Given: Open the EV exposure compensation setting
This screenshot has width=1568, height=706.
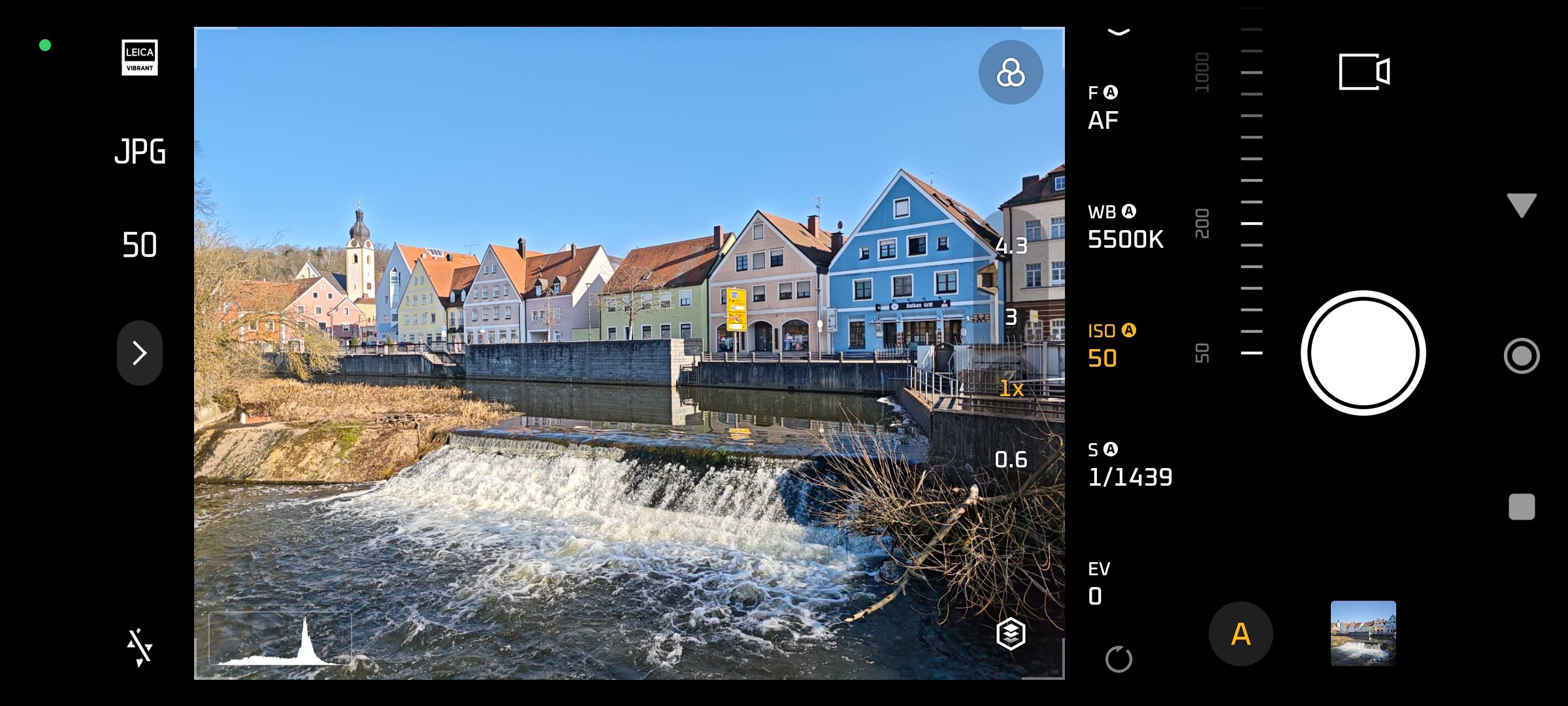Looking at the screenshot, I should (x=1098, y=584).
